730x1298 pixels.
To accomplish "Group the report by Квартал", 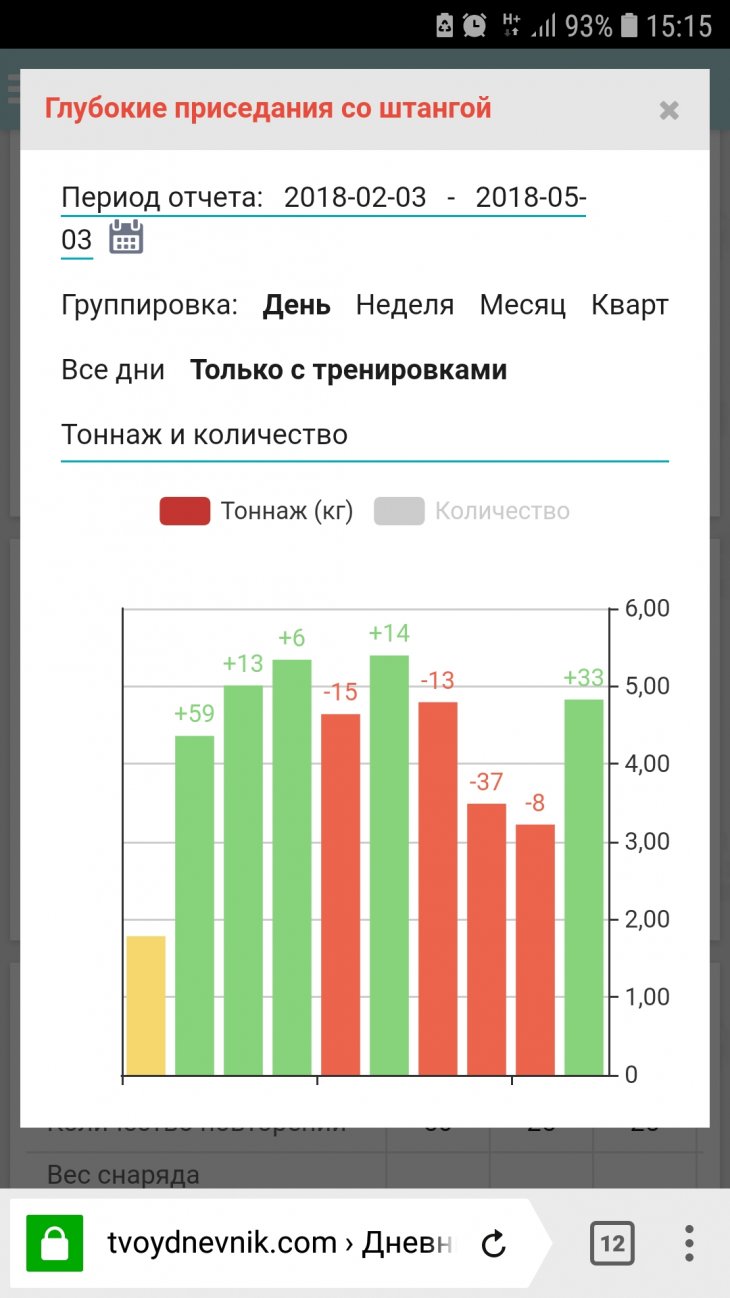I will [629, 305].
